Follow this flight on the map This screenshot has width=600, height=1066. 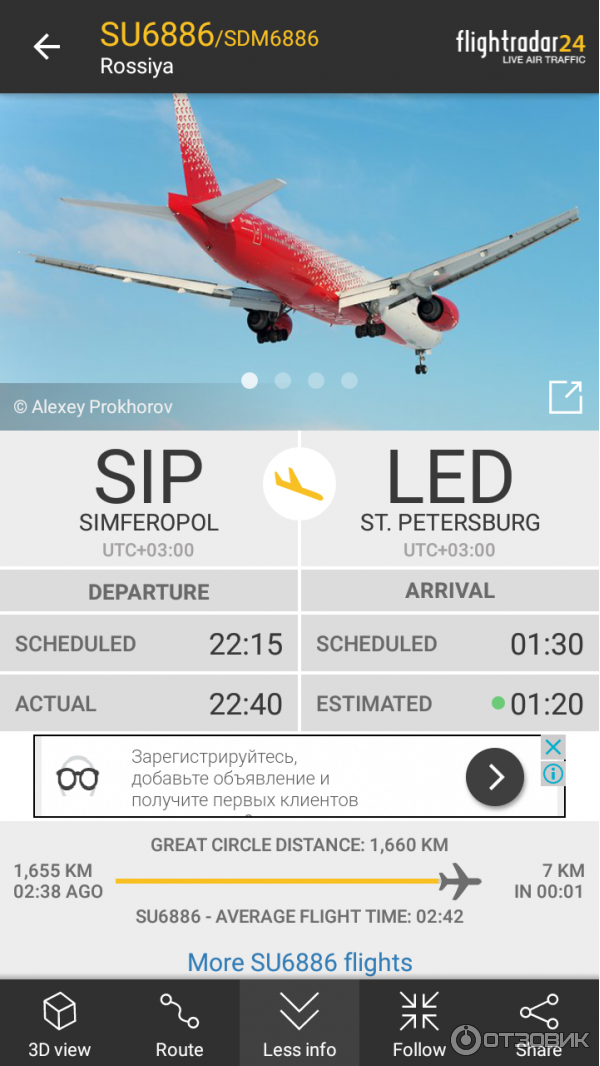(419, 1023)
